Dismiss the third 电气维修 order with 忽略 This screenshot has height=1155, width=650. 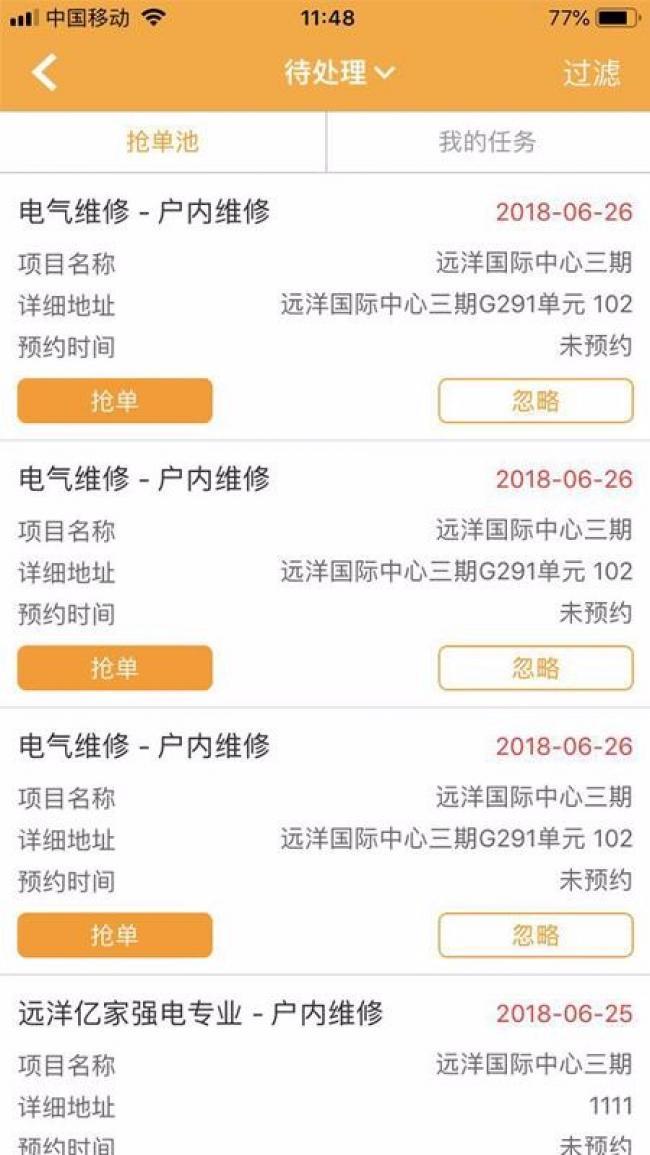535,935
